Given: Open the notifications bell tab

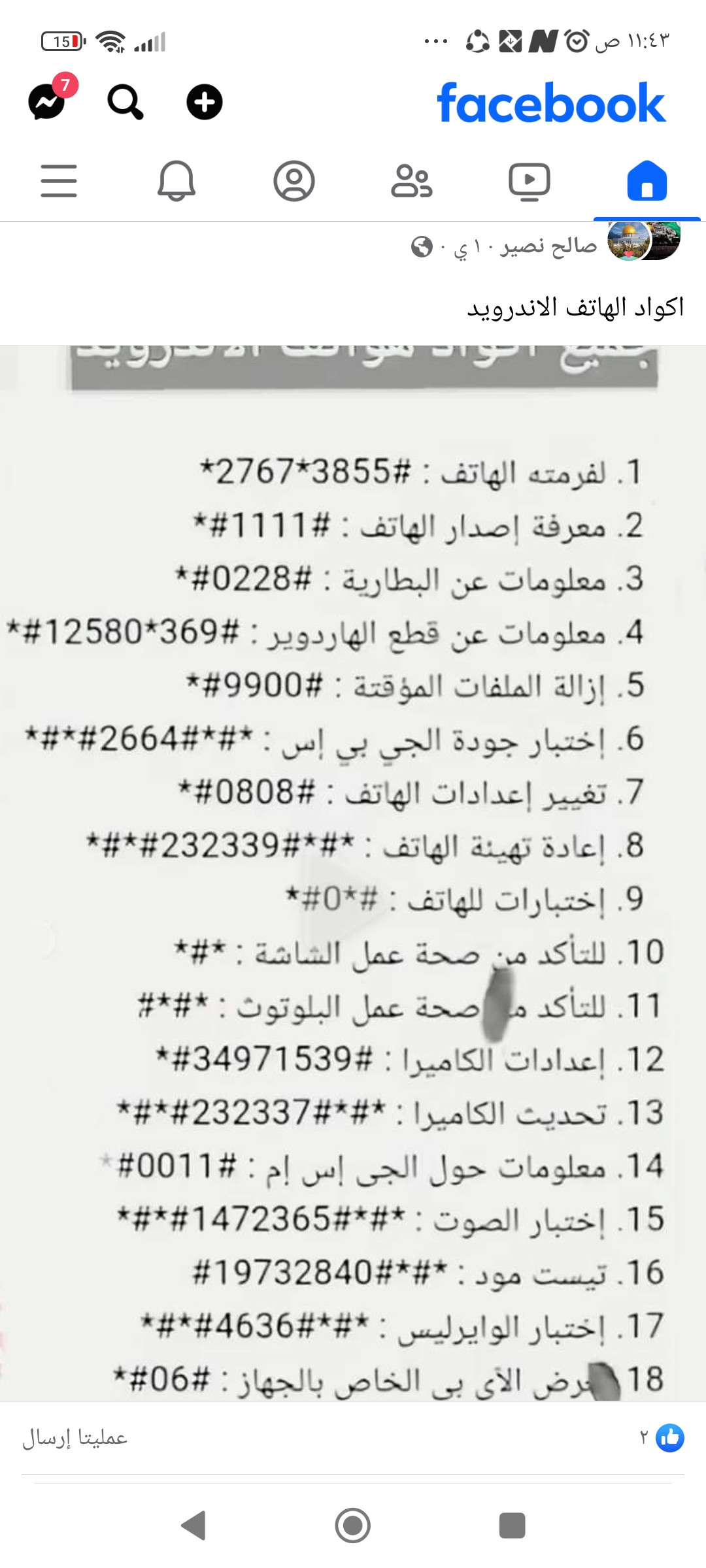Looking at the screenshot, I should click(x=176, y=181).
